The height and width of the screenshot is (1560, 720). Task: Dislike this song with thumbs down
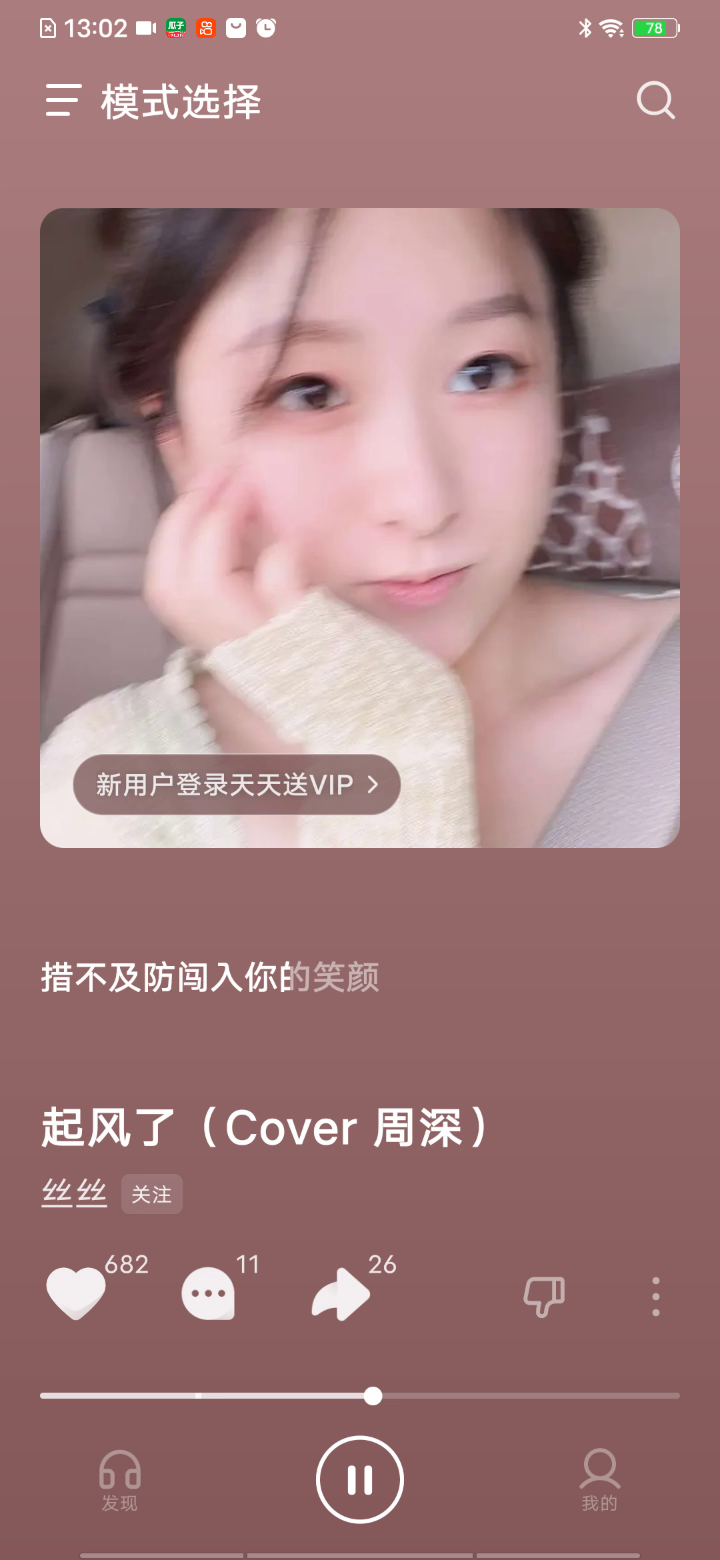(544, 1296)
